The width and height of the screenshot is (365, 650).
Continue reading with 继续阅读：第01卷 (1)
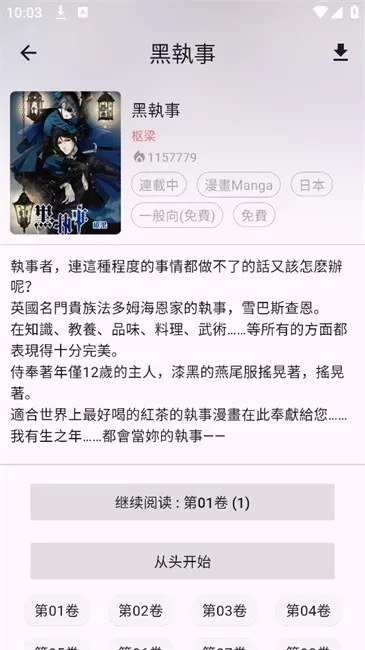tap(182, 502)
